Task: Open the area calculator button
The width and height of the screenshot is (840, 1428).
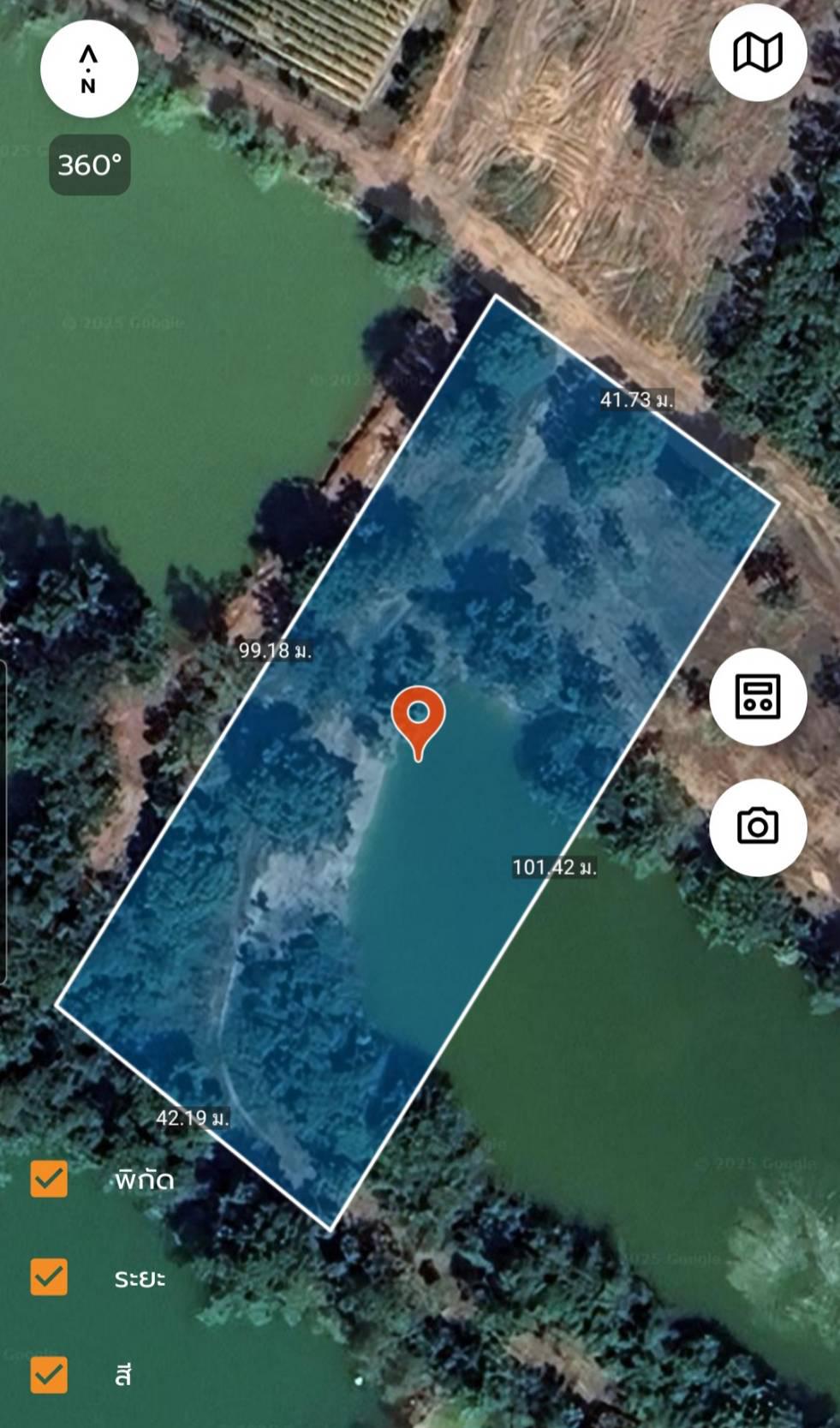Action: pos(758,696)
